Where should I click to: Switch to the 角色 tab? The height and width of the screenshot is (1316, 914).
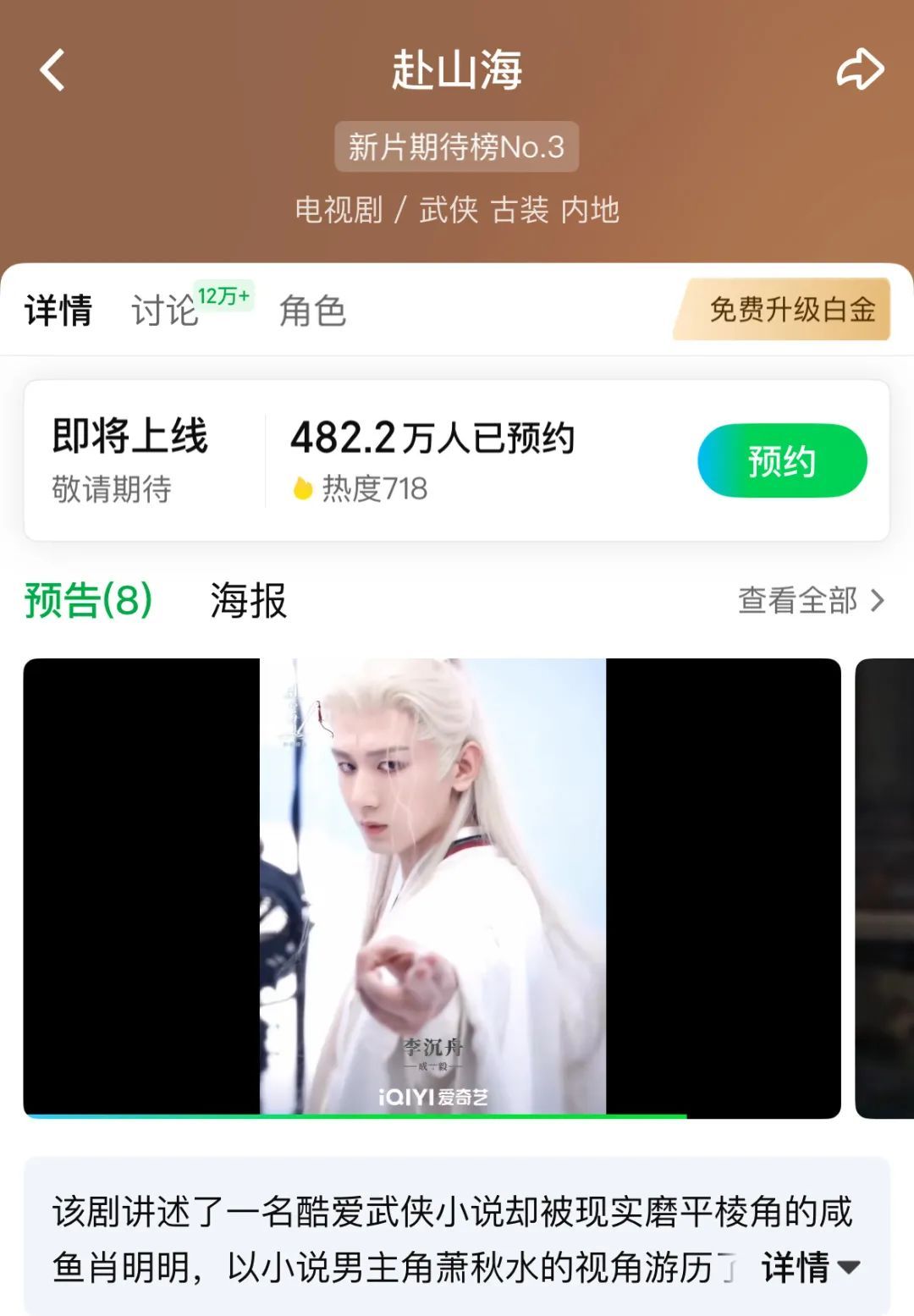pyautogui.click(x=312, y=311)
